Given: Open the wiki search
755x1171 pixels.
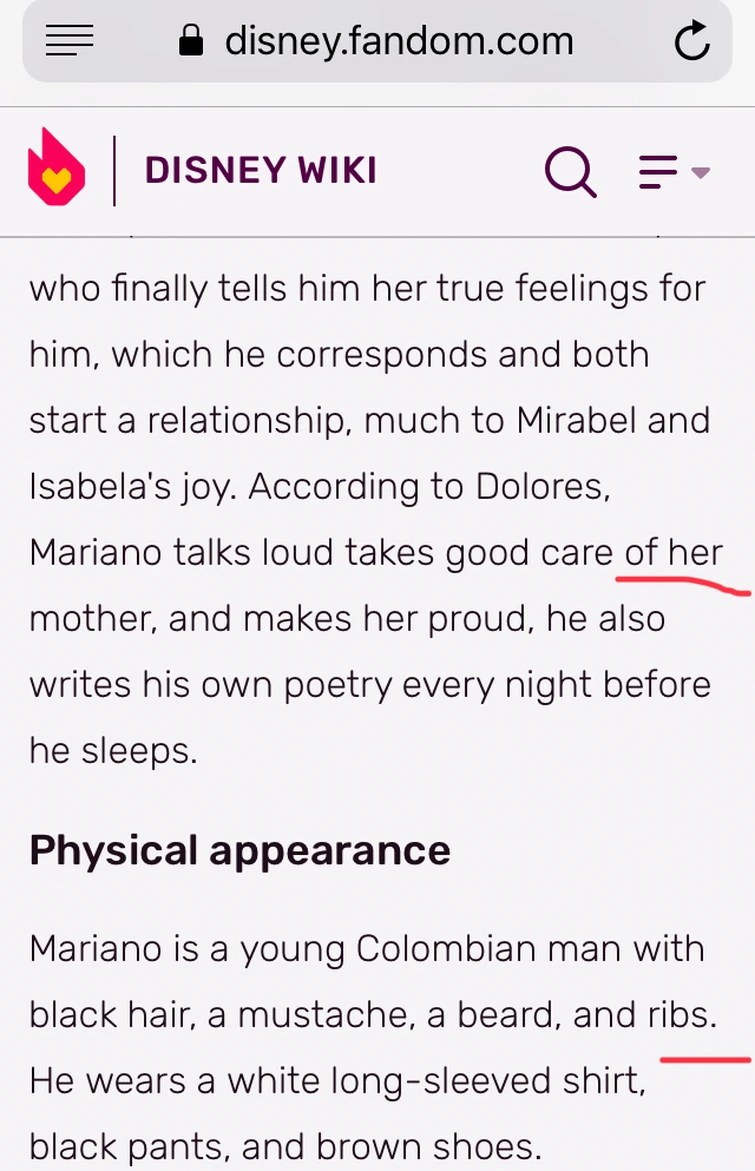Looking at the screenshot, I should (570, 170).
